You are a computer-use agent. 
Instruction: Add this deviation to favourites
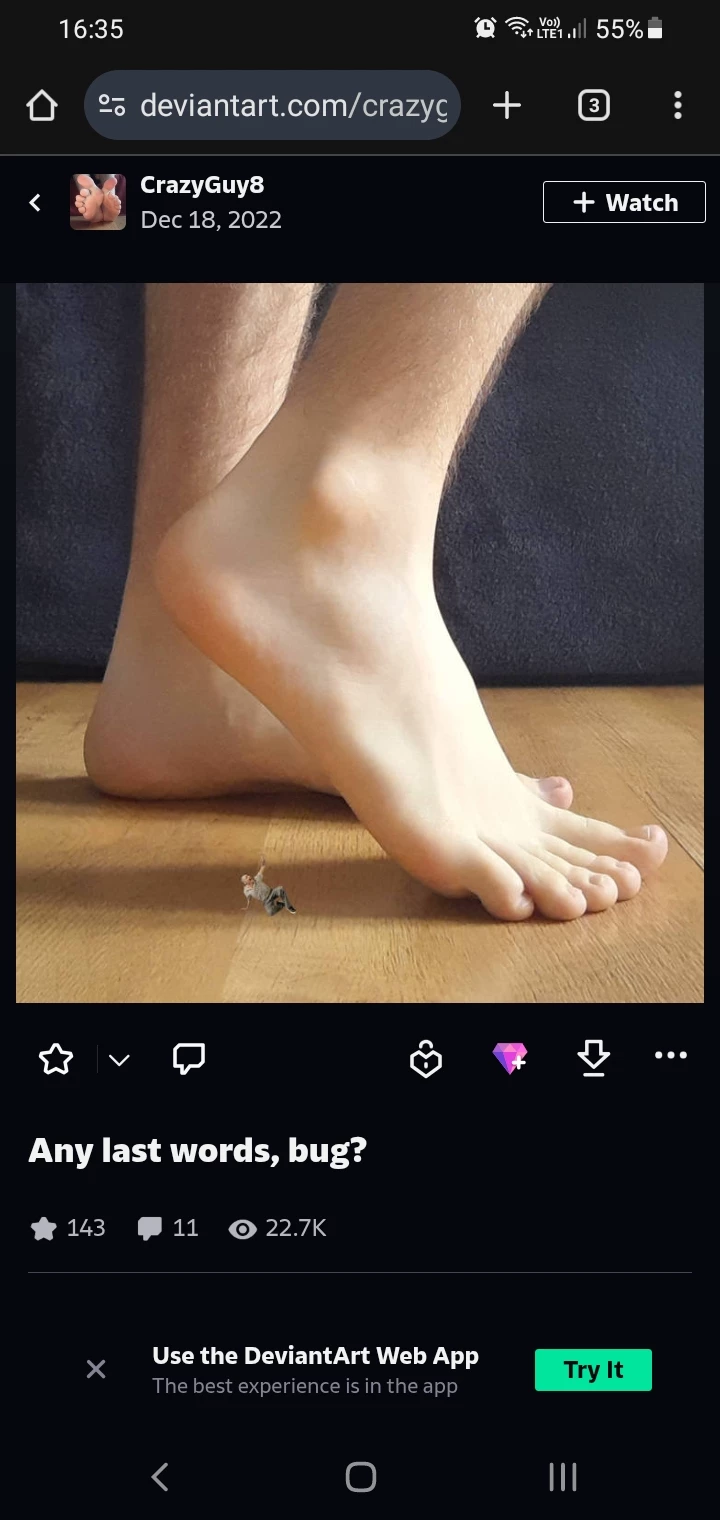[56, 1059]
